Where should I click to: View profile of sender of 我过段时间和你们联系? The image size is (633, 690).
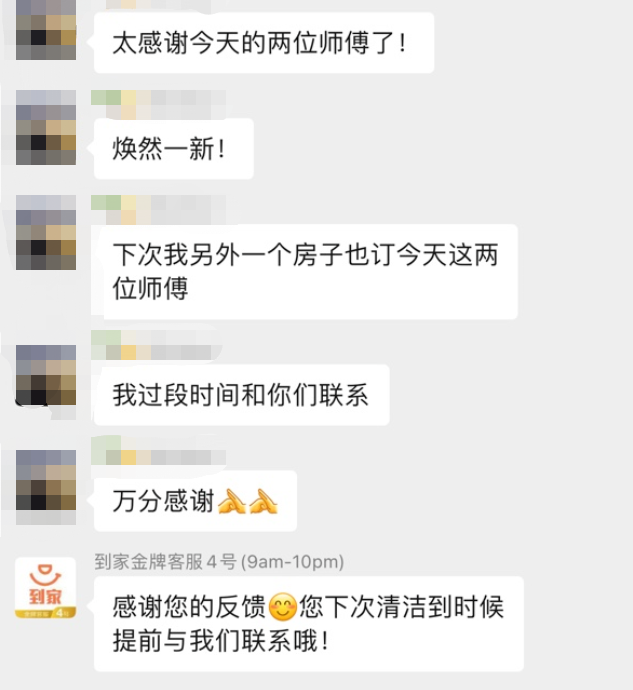coord(46,375)
